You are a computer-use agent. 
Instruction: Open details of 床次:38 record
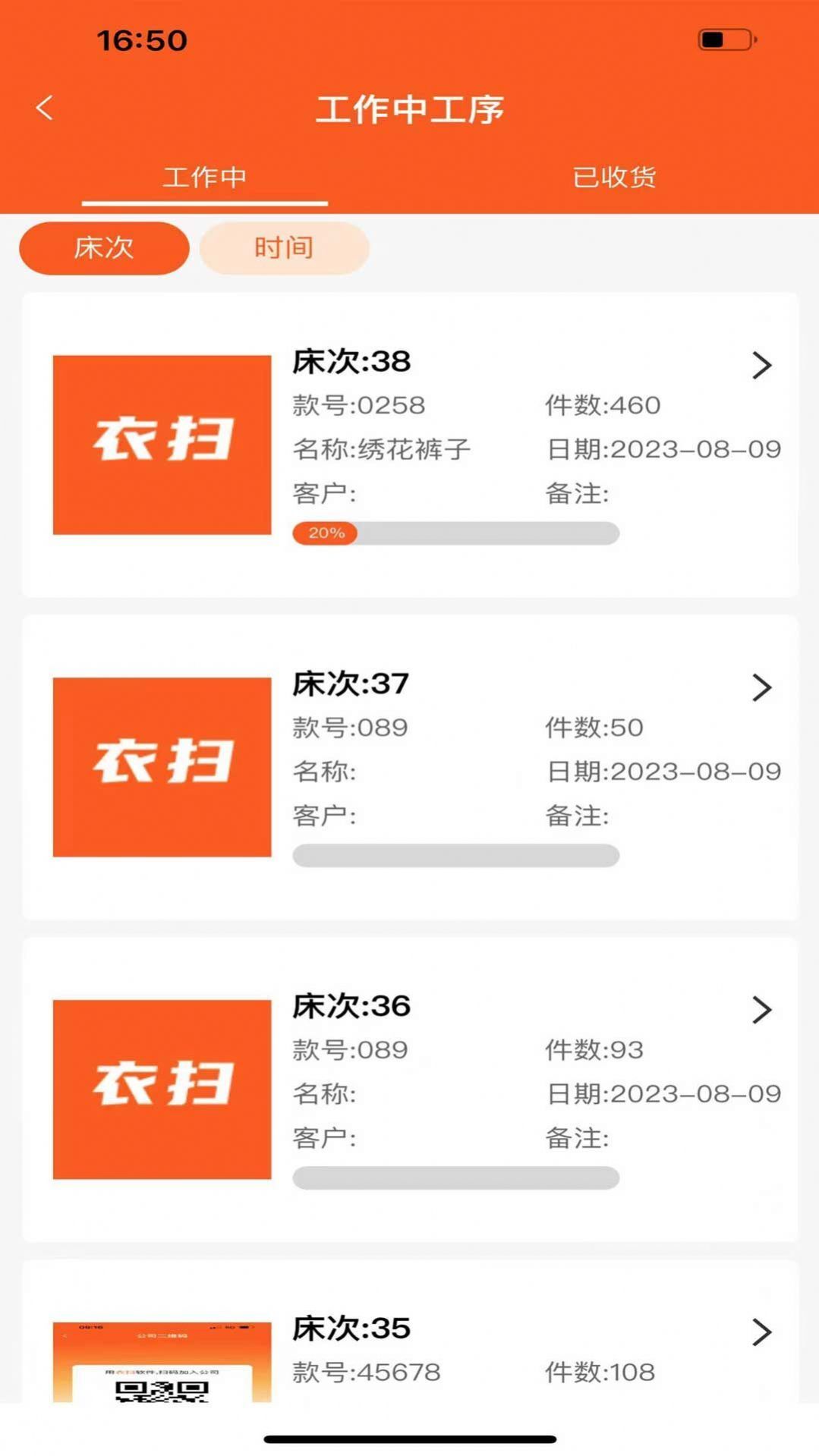point(761,365)
